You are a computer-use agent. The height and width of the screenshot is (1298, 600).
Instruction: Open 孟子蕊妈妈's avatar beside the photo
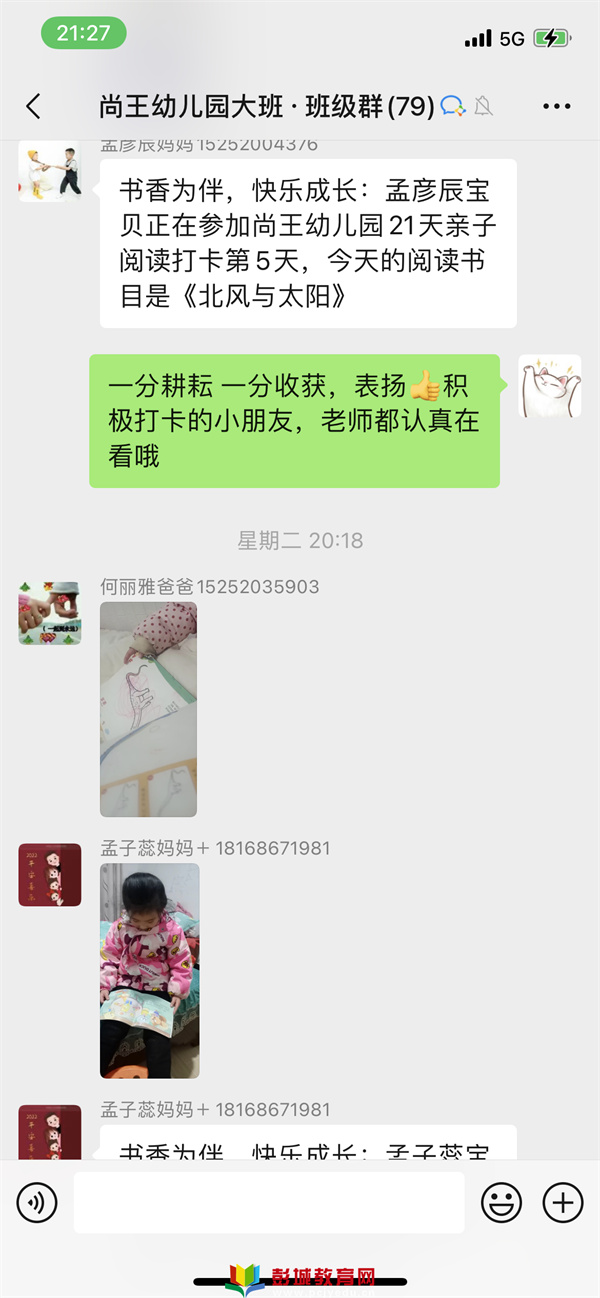[x=49, y=874]
